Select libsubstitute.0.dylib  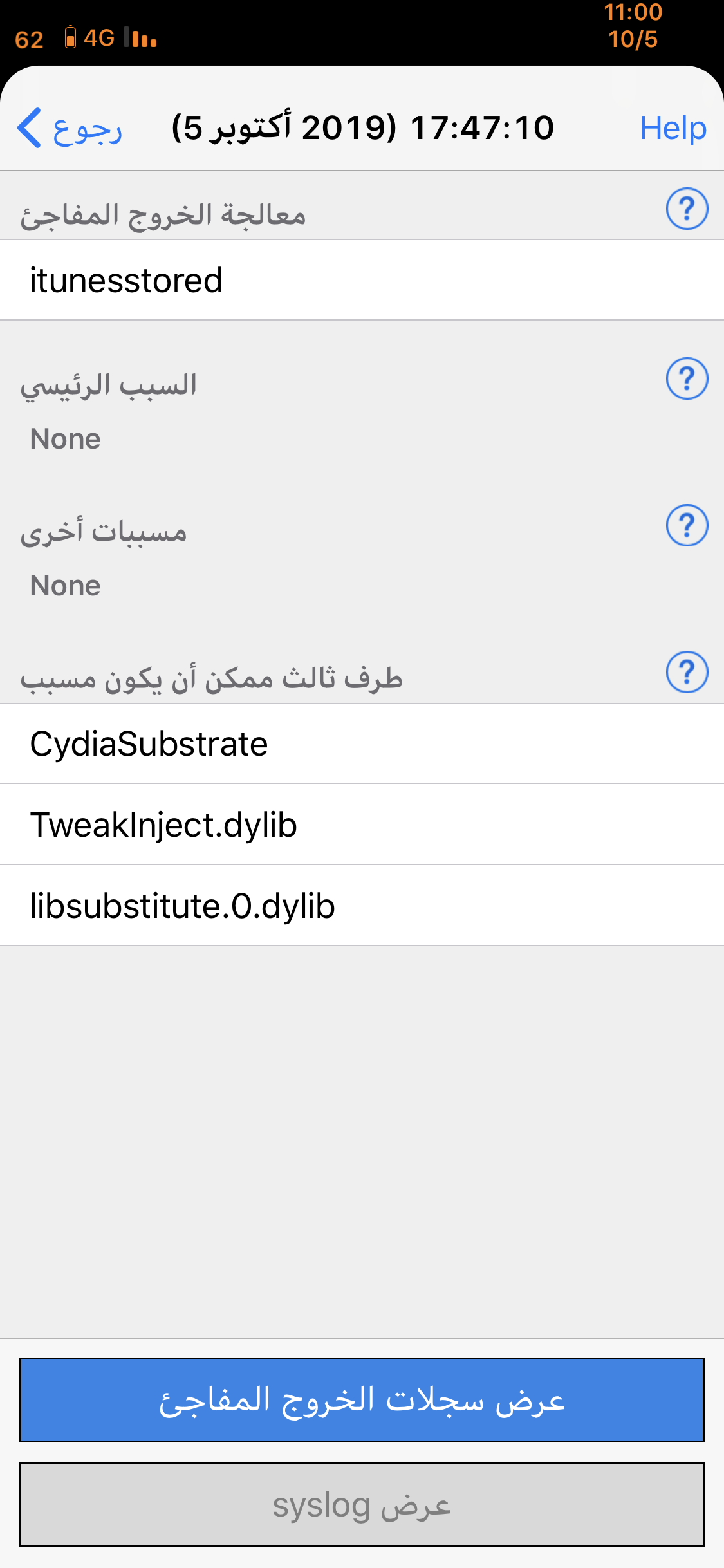[362, 906]
